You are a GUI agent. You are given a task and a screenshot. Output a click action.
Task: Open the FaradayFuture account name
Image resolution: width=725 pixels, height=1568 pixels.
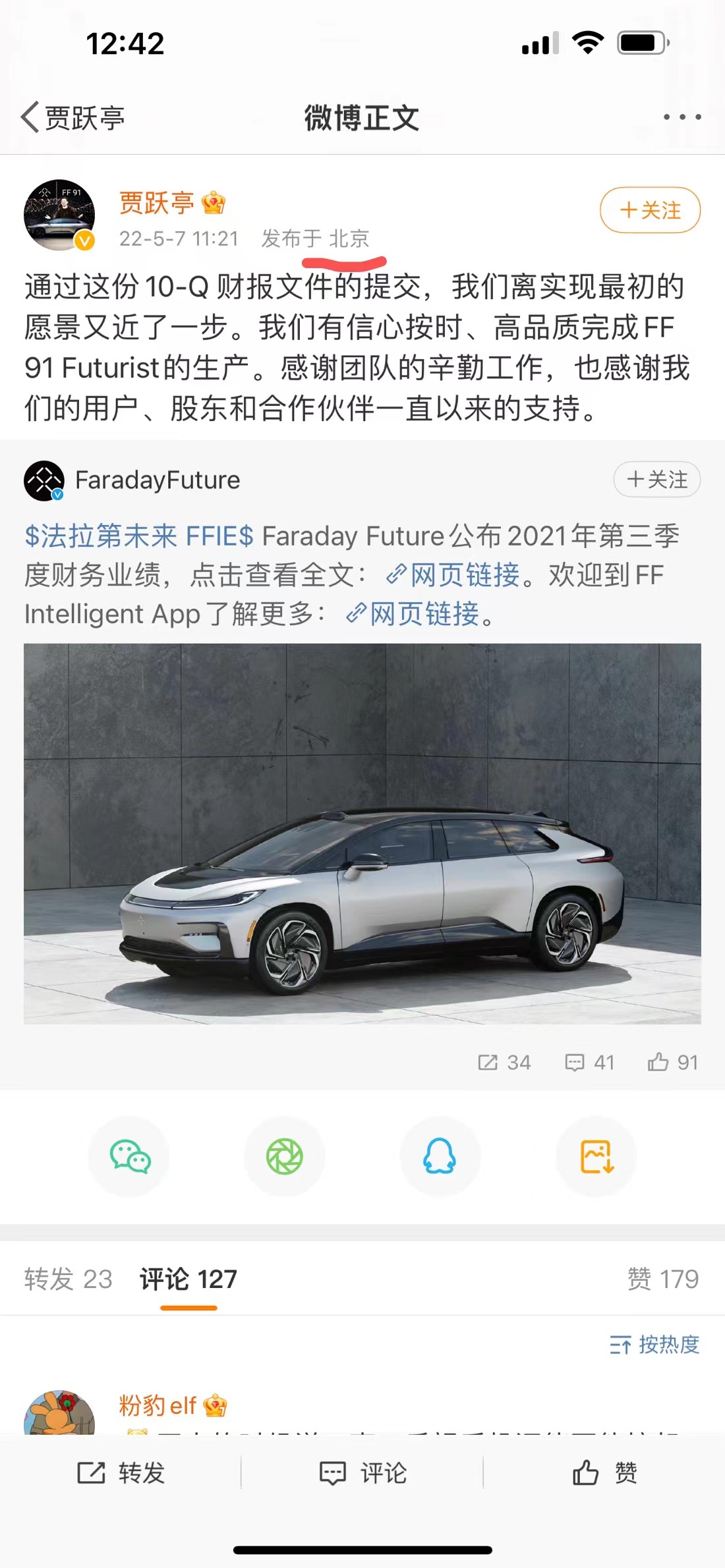pyautogui.click(x=158, y=480)
